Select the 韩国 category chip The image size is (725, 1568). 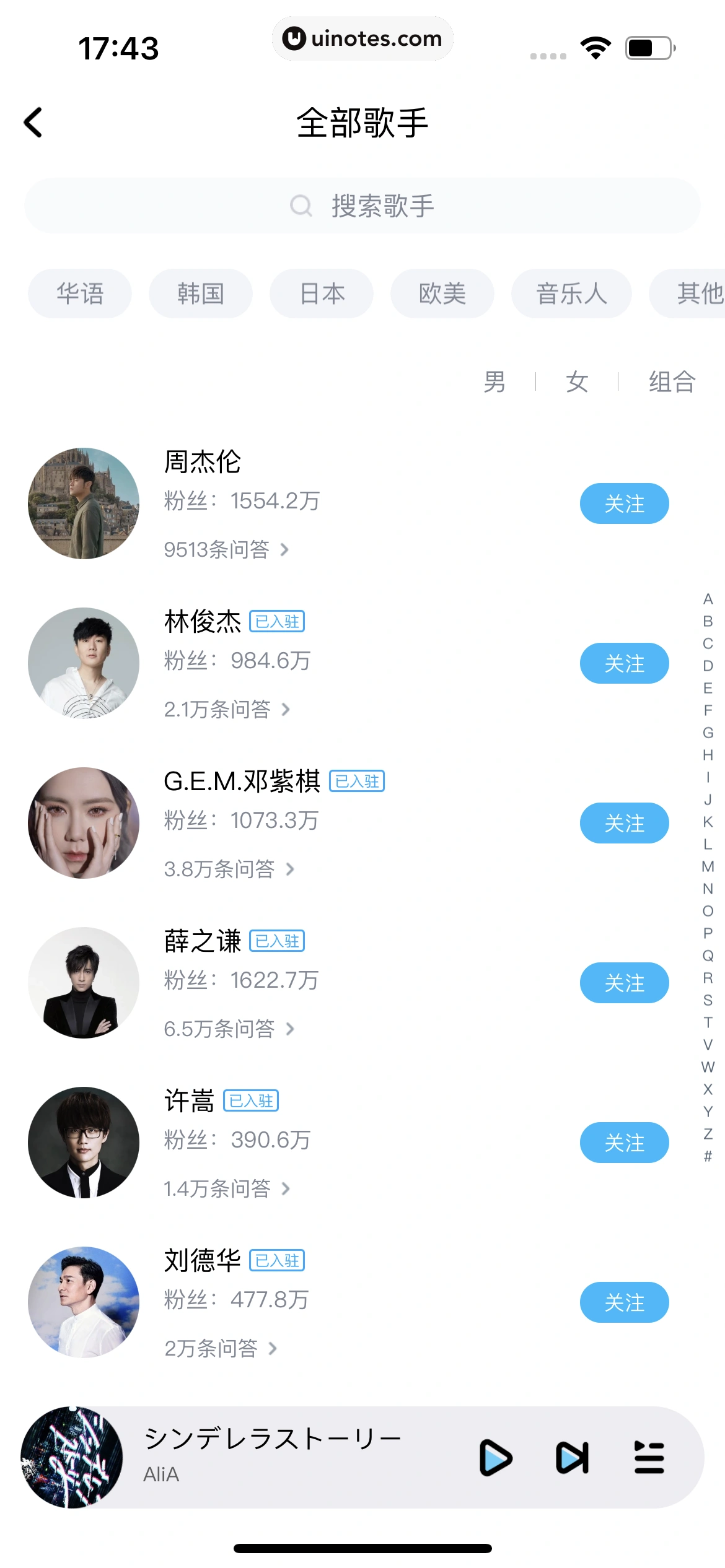pyautogui.click(x=200, y=294)
